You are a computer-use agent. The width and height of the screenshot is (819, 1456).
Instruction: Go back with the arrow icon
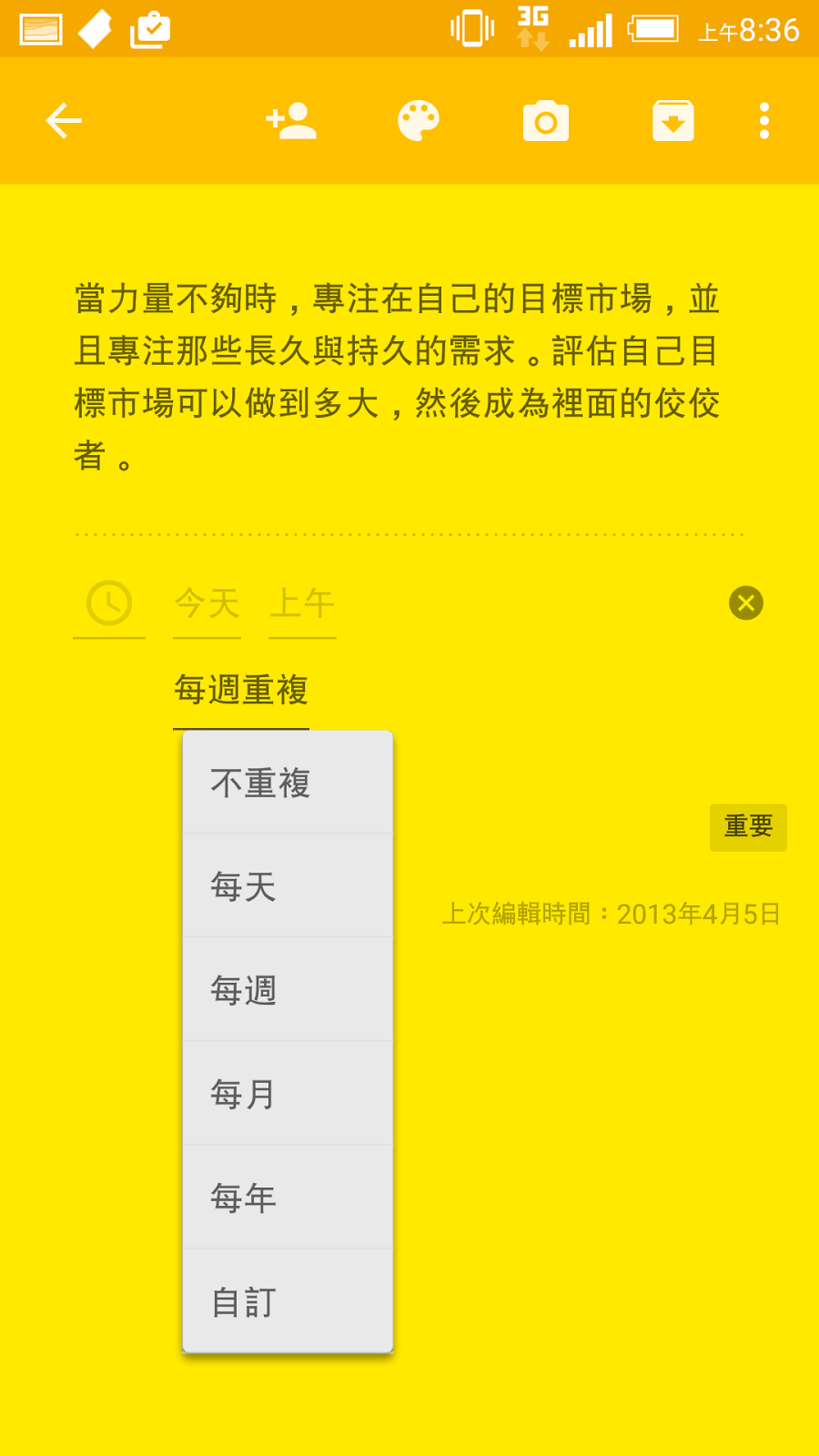tap(64, 121)
